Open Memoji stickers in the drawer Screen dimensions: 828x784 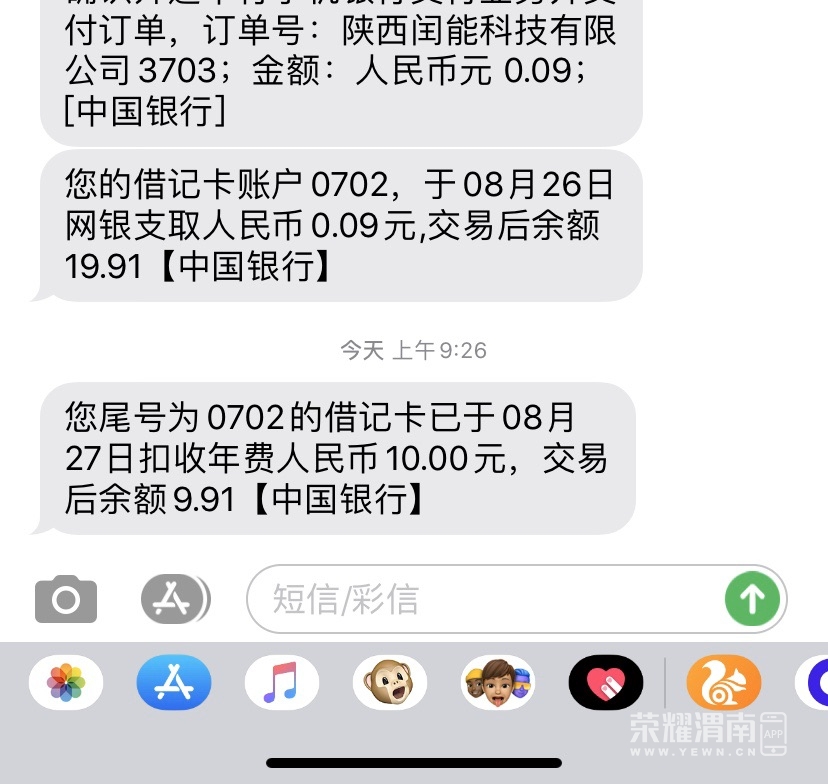point(498,684)
